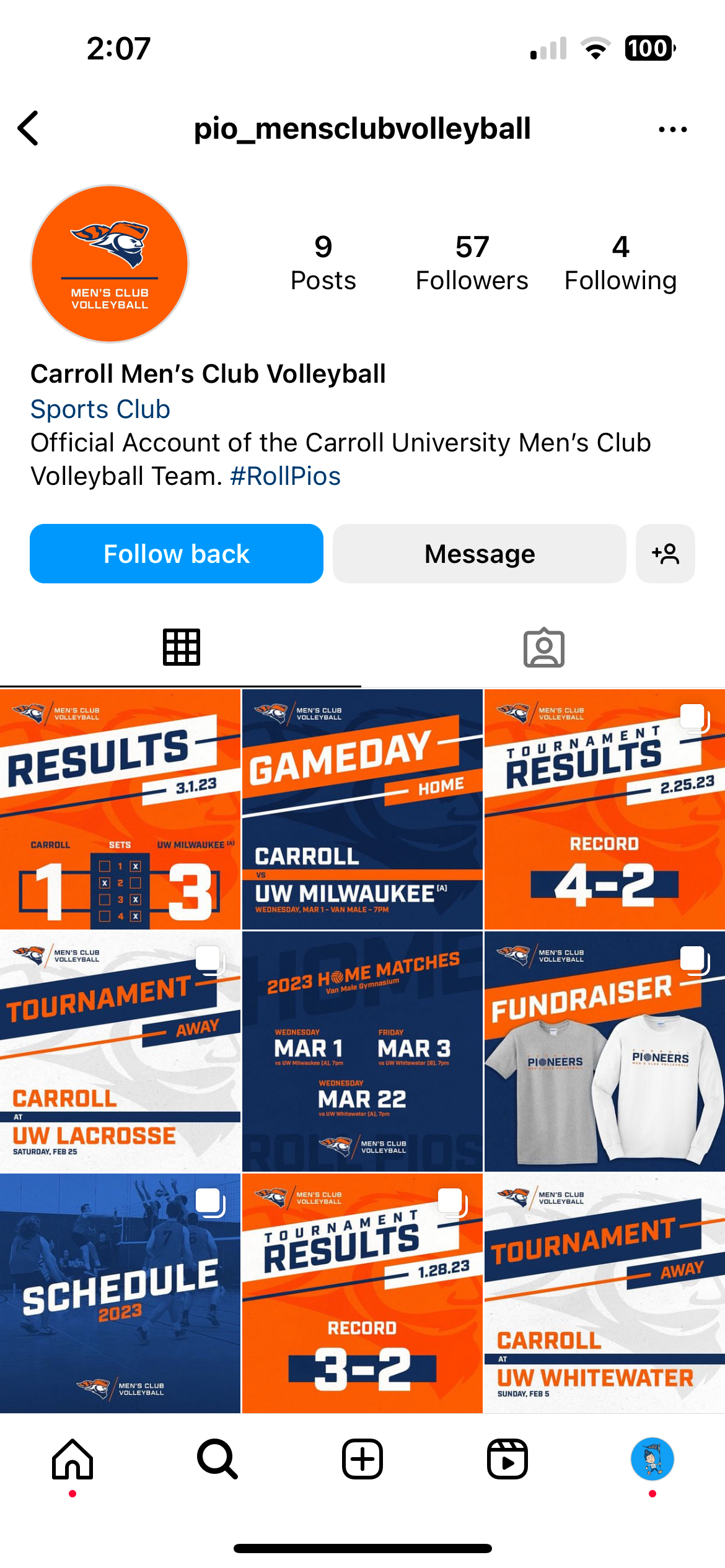Message Carroll Men's Club Volleyball
Screen dimensions: 725x1568
click(479, 554)
